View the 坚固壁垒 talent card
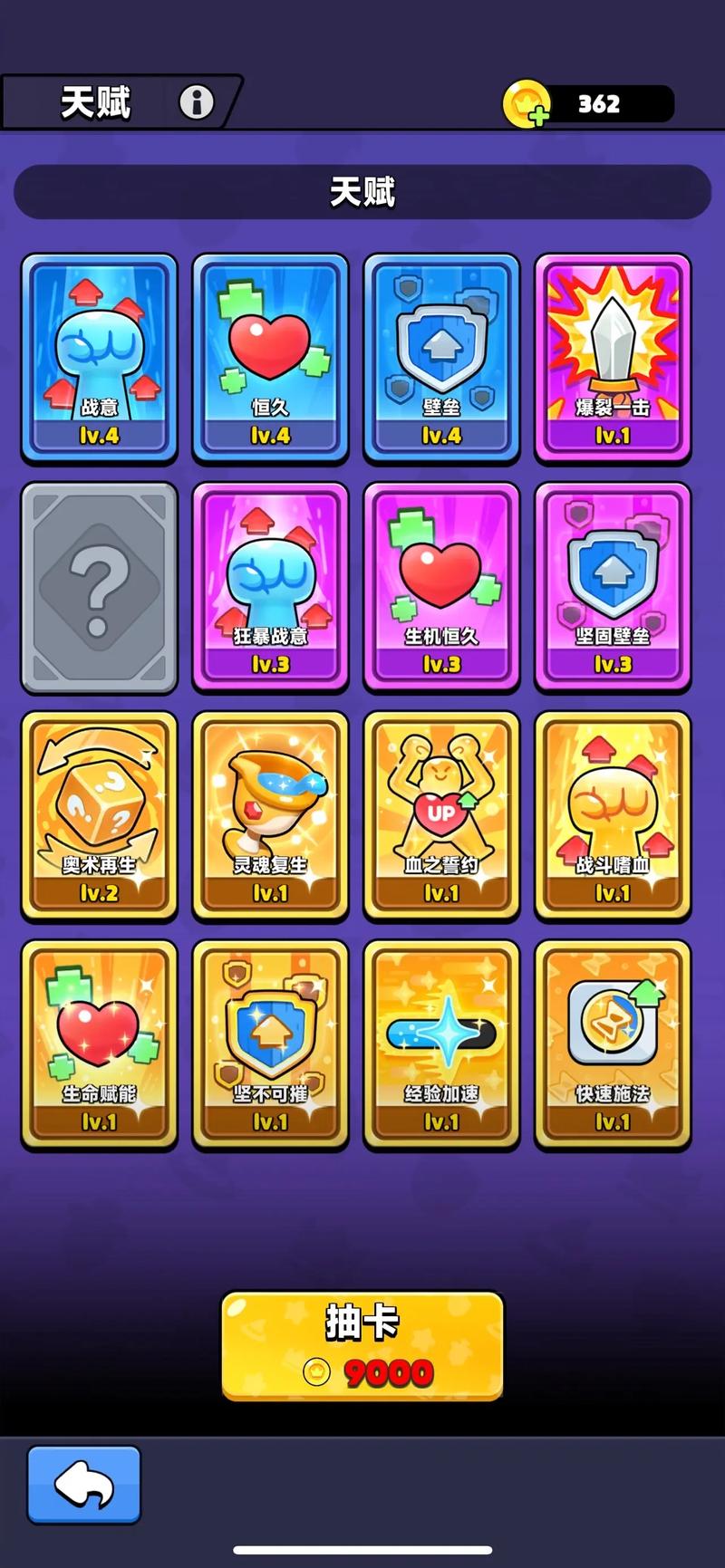The height and width of the screenshot is (1568, 725). (x=613, y=587)
